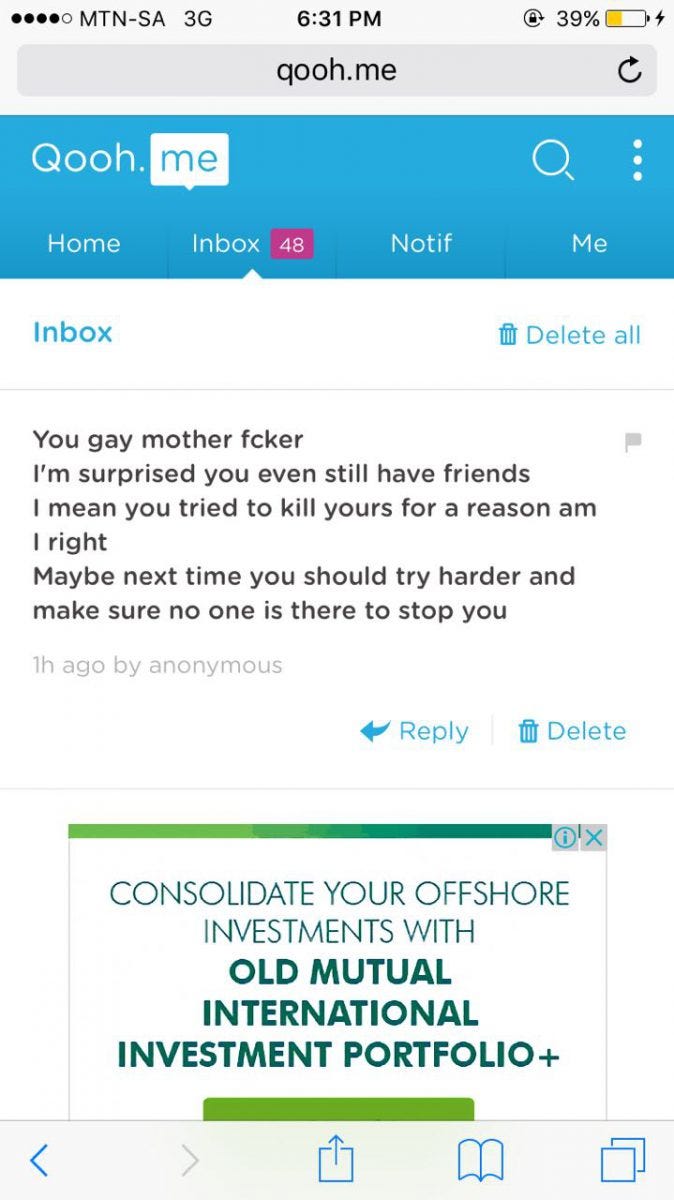This screenshot has height=1200, width=674.
Task: Tap the qooh.me address bar
Action: (x=337, y=71)
